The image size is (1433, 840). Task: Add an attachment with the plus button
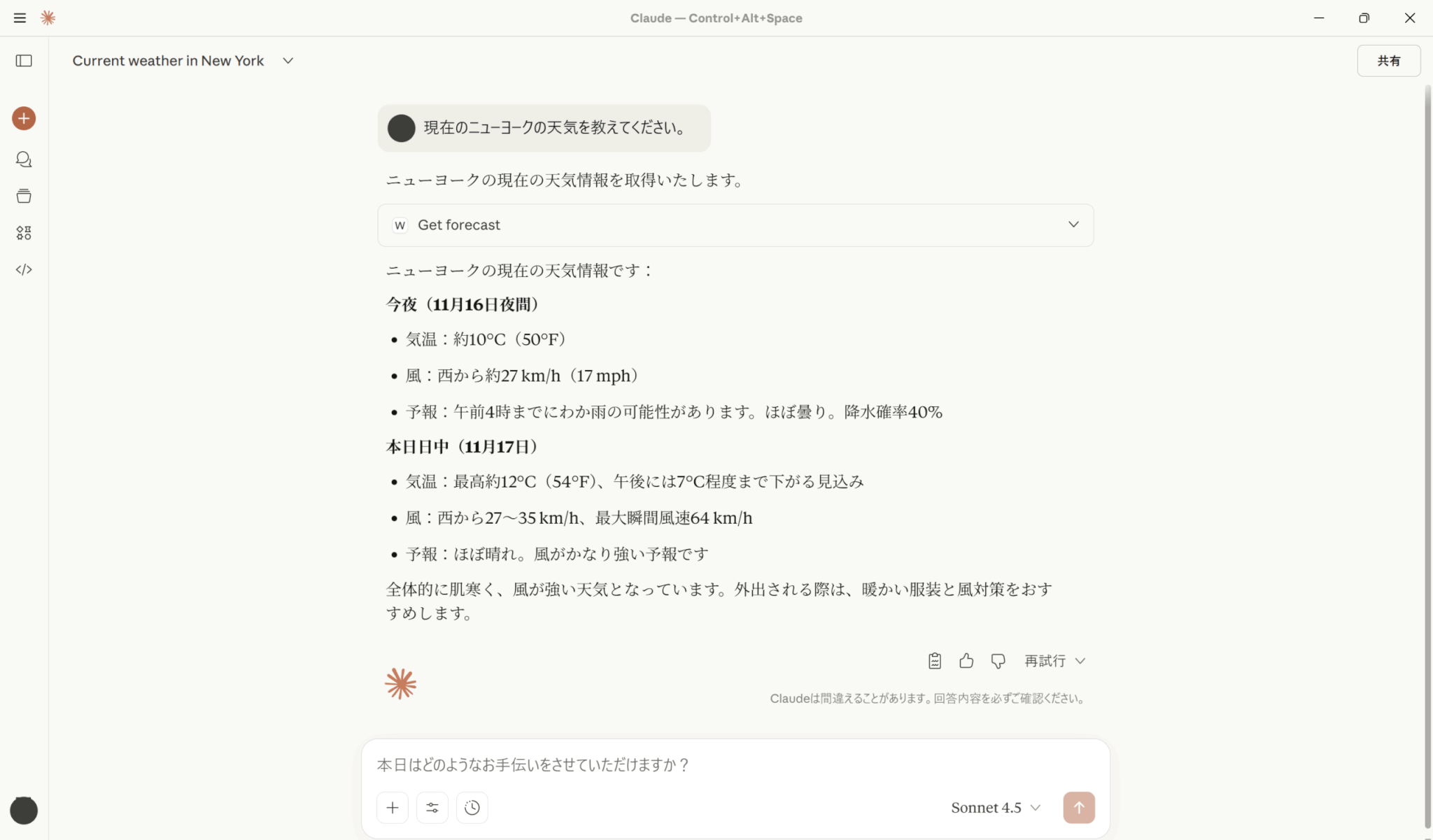[x=393, y=808]
